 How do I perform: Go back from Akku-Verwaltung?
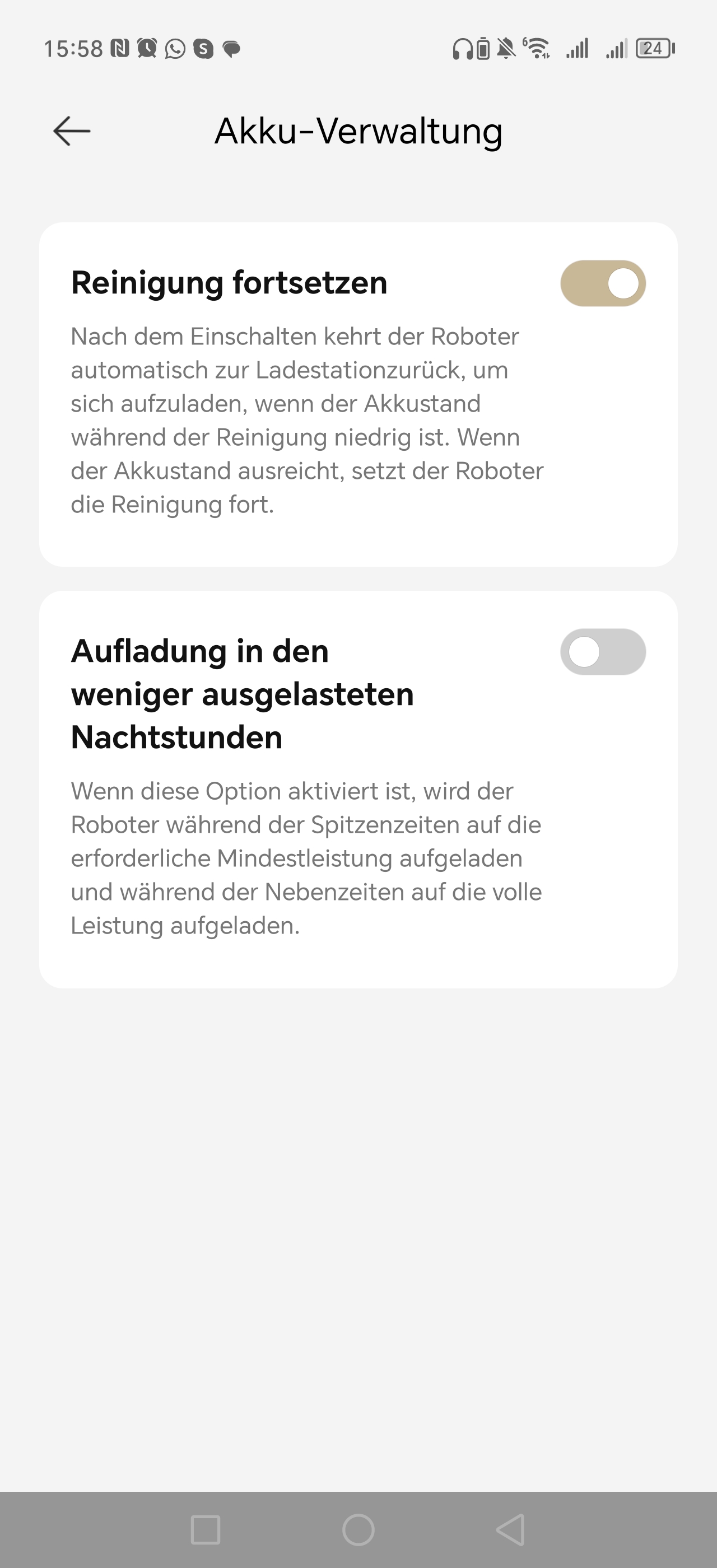coord(72,131)
